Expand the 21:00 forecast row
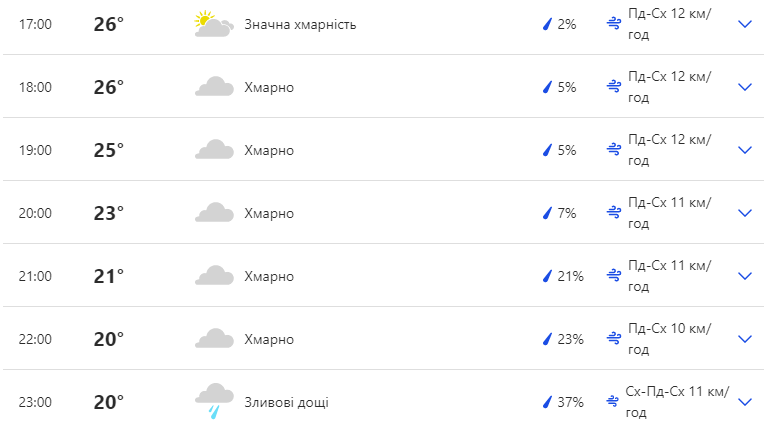This screenshot has width=764, height=427. click(x=744, y=276)
